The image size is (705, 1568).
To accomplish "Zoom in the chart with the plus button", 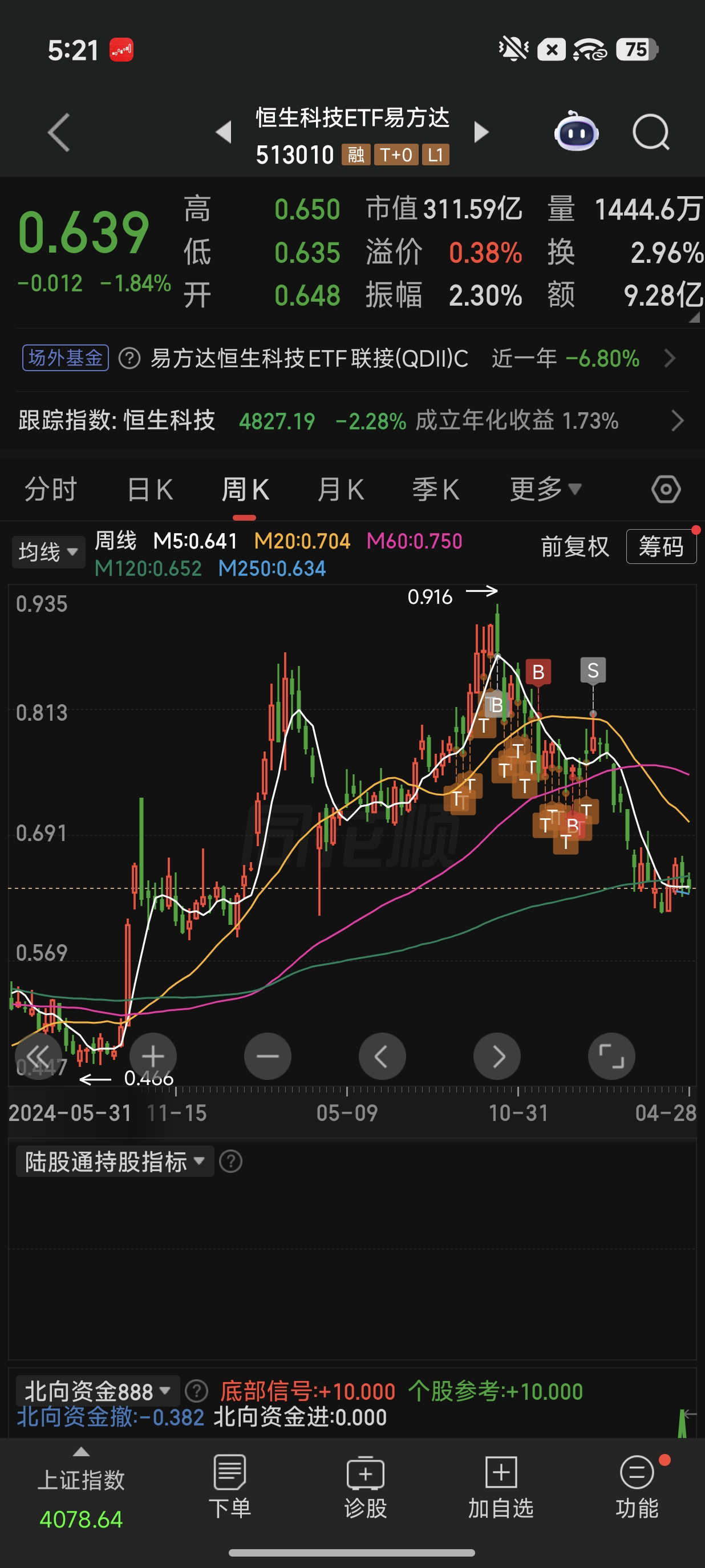I will click(x=153, y=1056).
